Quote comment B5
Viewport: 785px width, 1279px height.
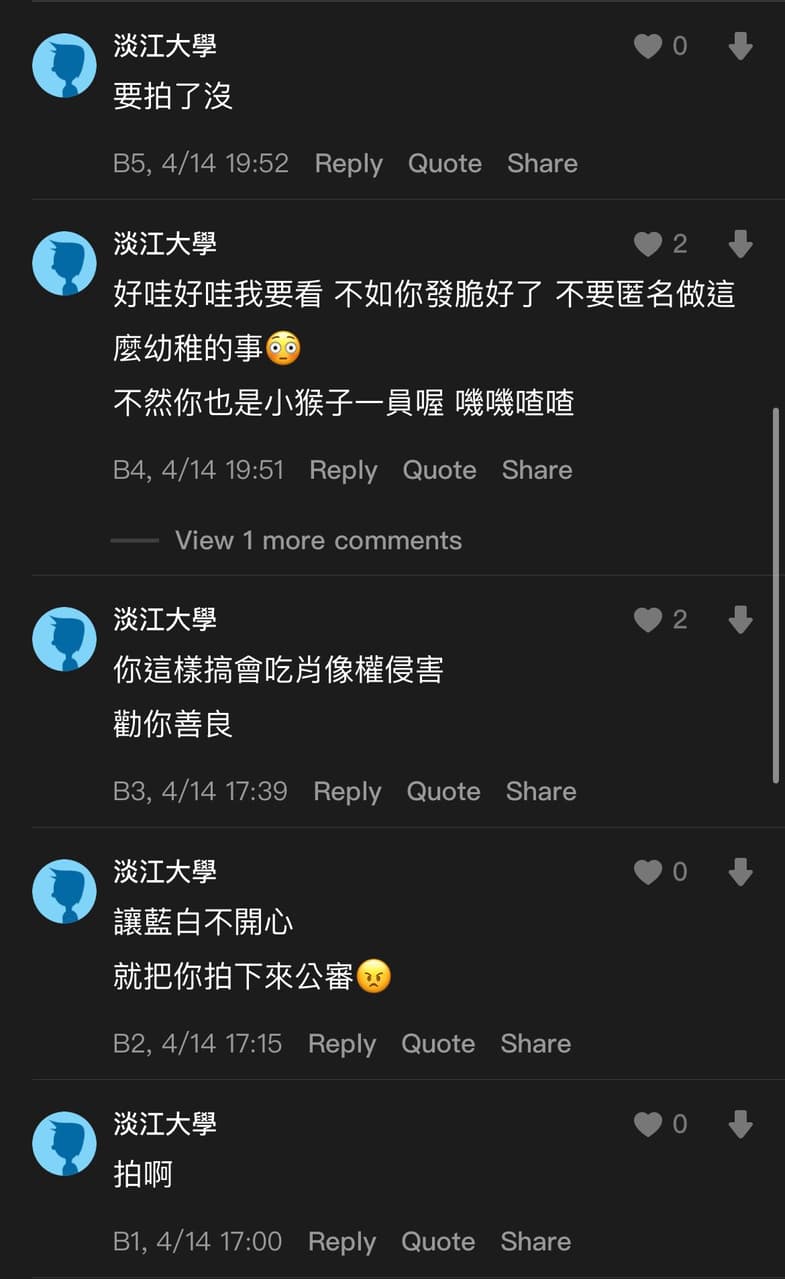coord(444,164)
